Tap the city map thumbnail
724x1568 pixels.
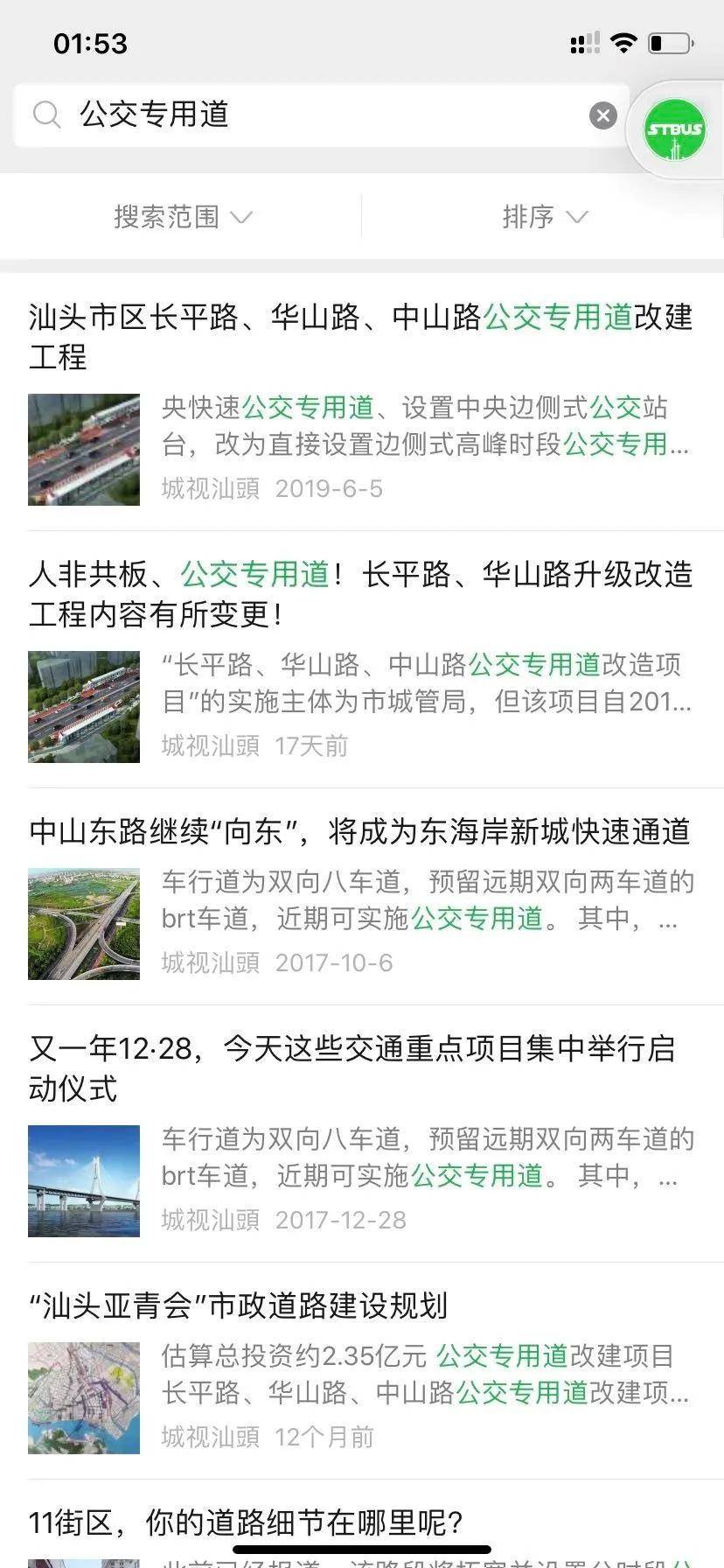84,1396
